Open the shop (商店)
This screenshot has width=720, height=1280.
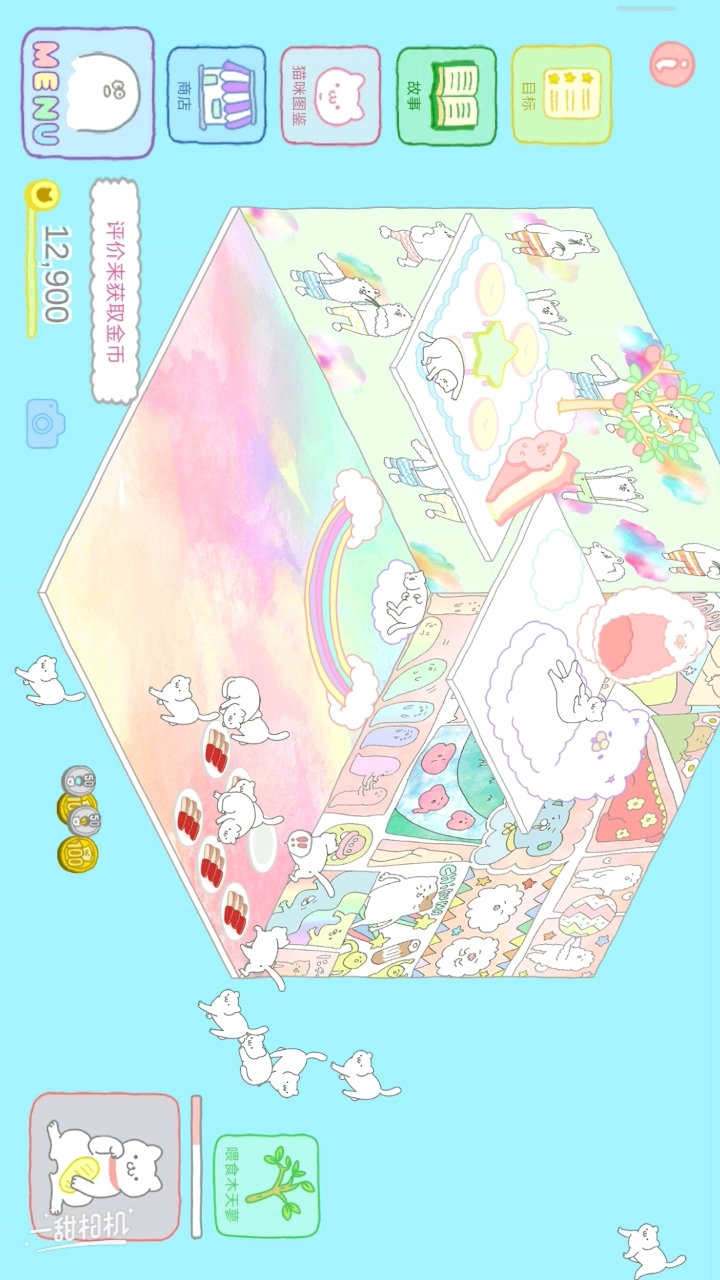tap(216, 95)
